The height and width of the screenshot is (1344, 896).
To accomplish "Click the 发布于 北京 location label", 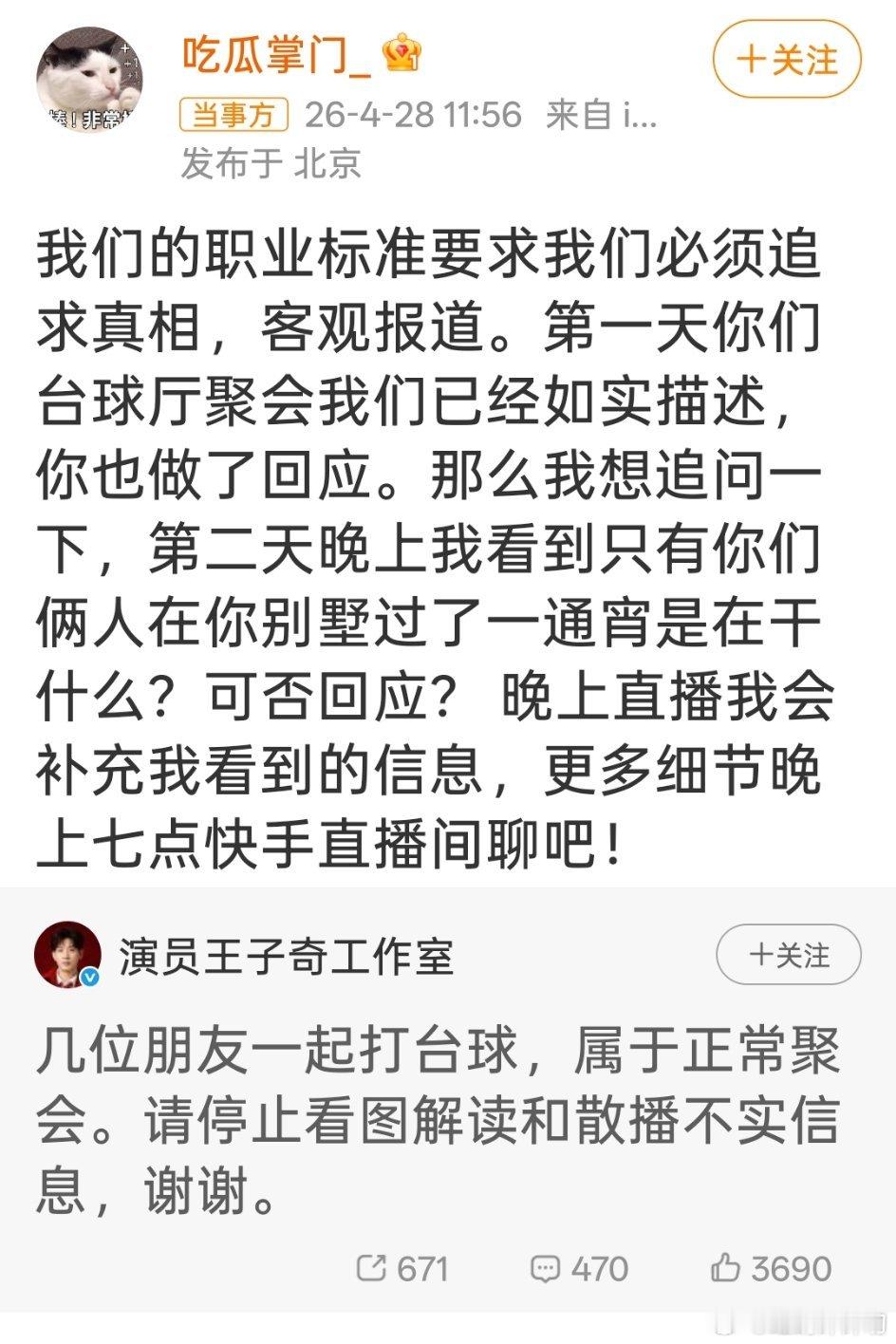I will [x=272, y=161].
